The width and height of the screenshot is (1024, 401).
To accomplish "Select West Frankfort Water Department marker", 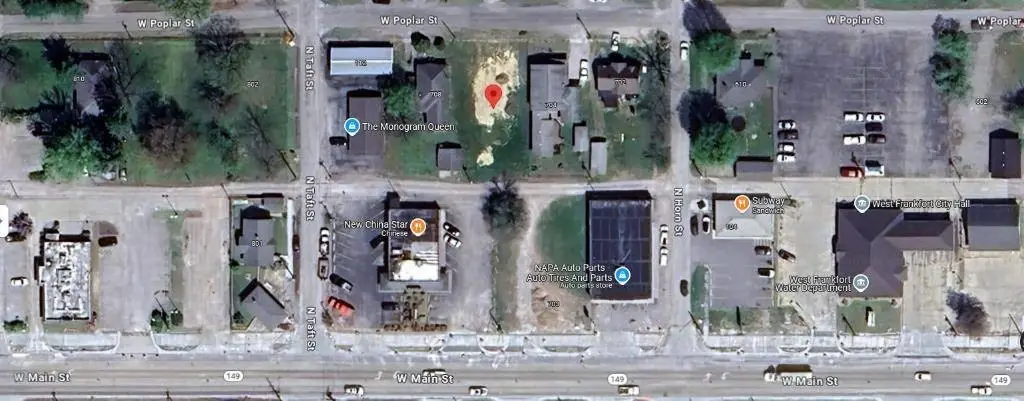I will pyautogui.click(x=861, y=283).
